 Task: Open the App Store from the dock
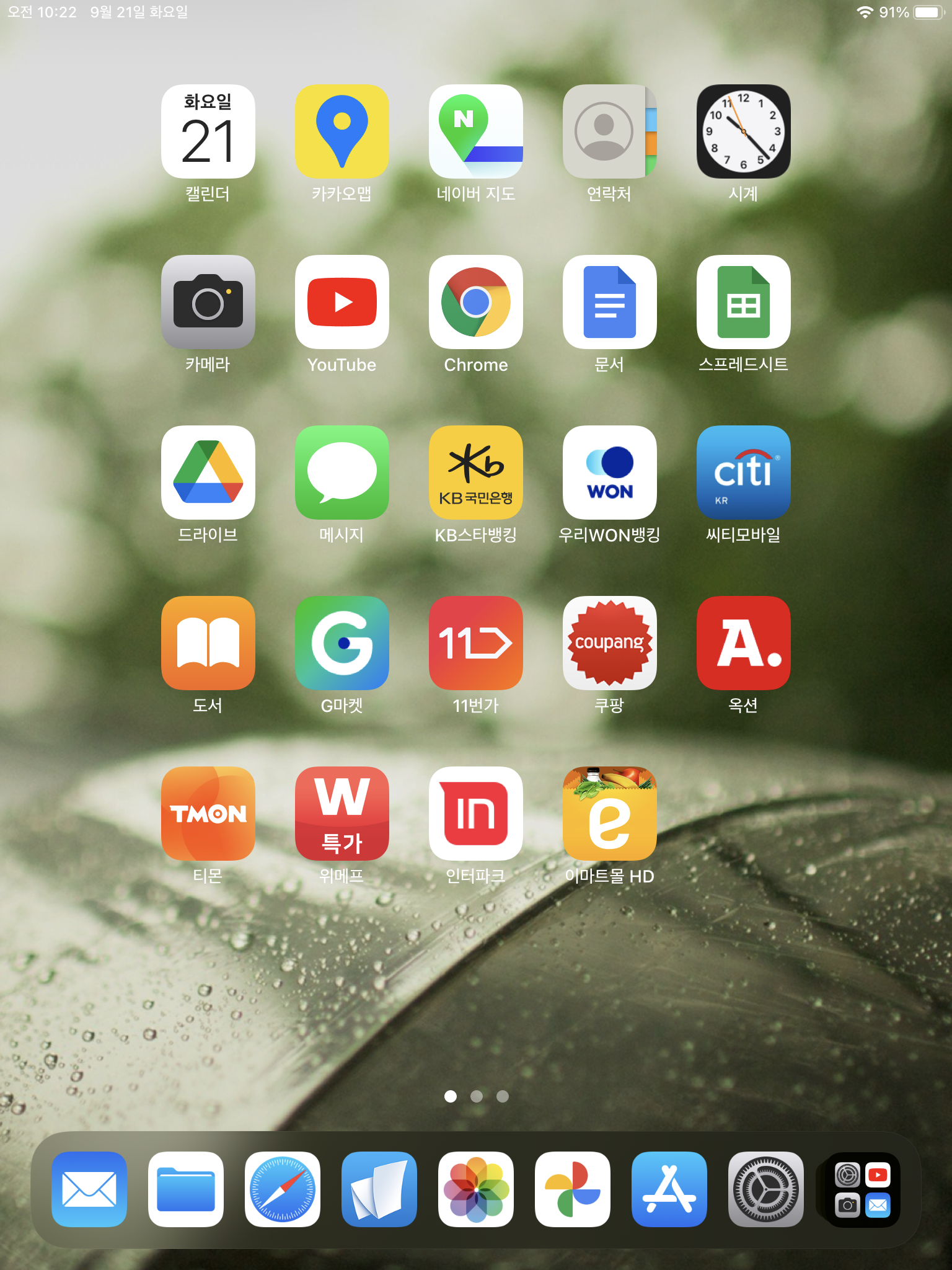coord(669,1189)
